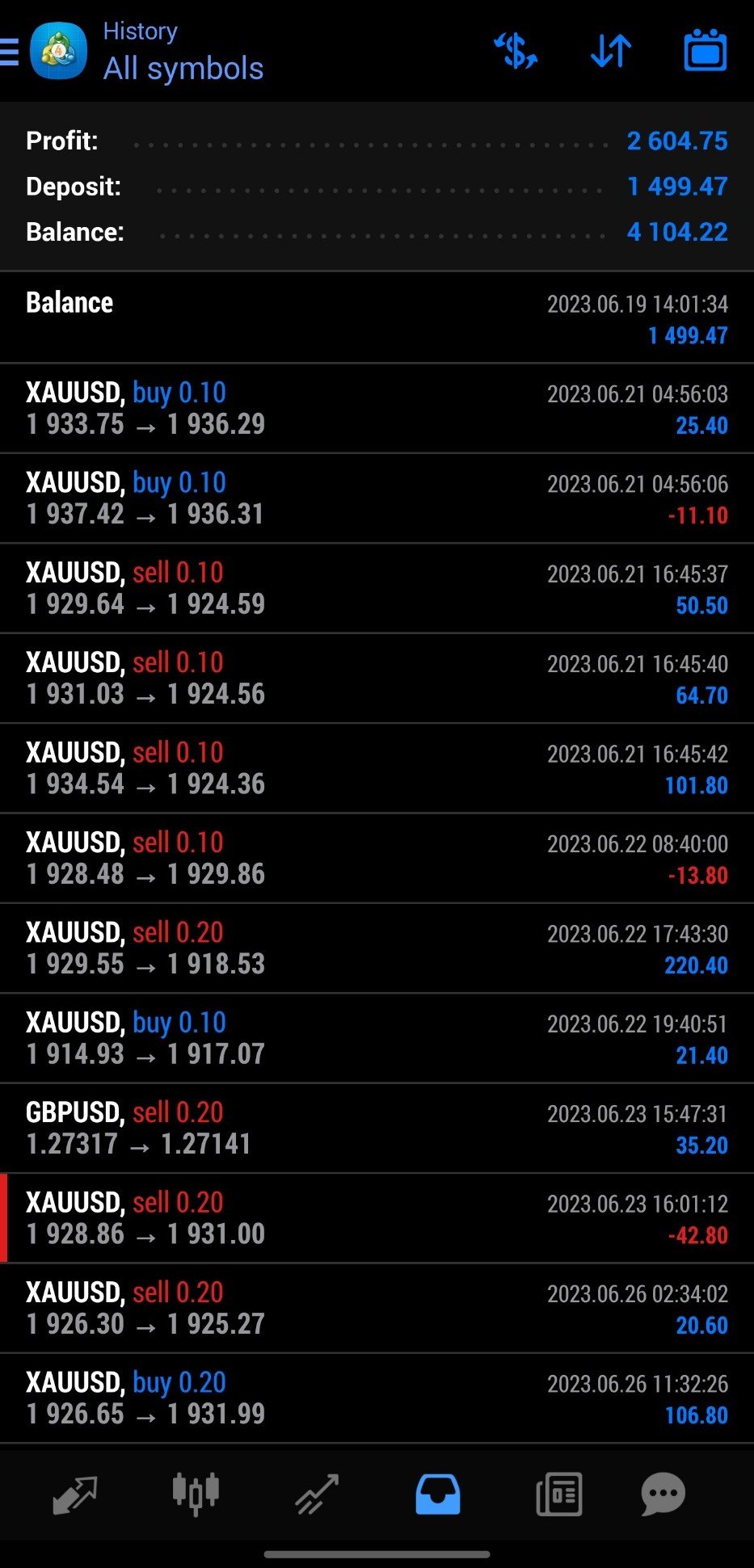The width and height of the screenshot is (754, 1568).
Task: Open the side drawer menu
Action: tap(10, 52)
